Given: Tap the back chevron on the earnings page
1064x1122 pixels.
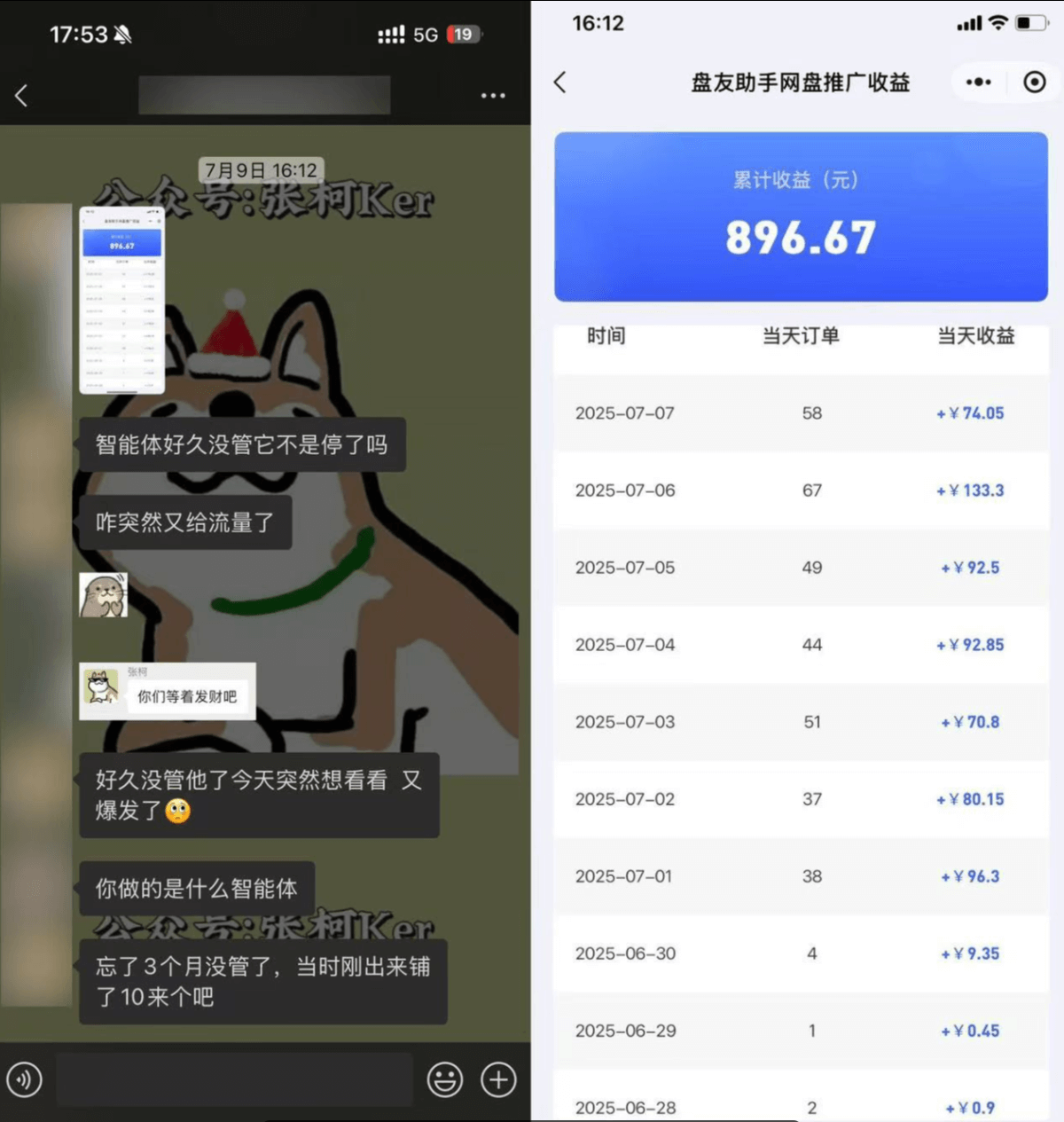Looking at the screenshot, I should 559,82.
